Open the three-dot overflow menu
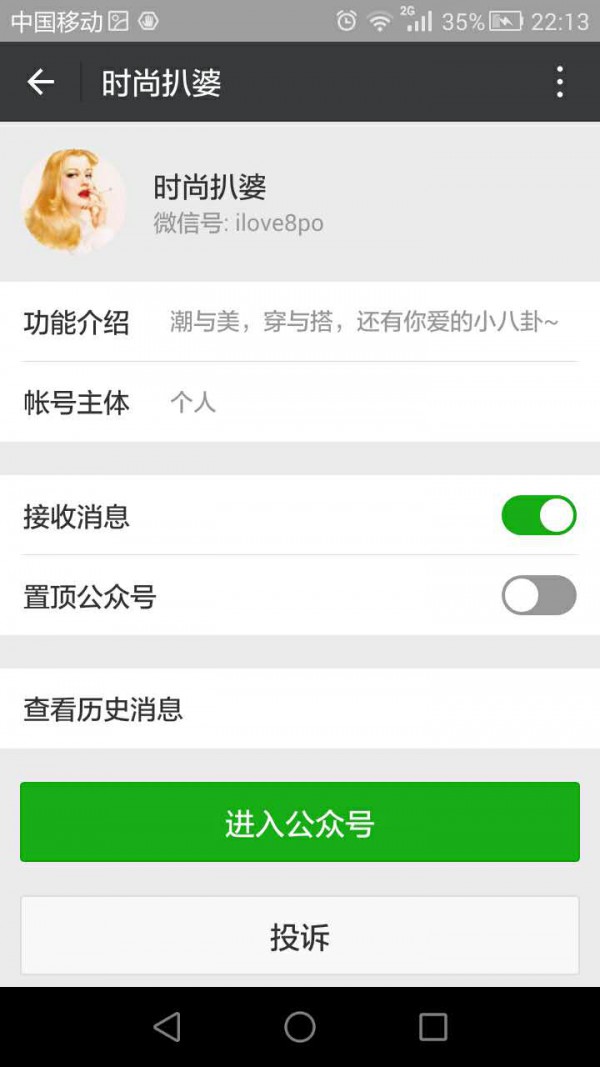 pos(559,82)
